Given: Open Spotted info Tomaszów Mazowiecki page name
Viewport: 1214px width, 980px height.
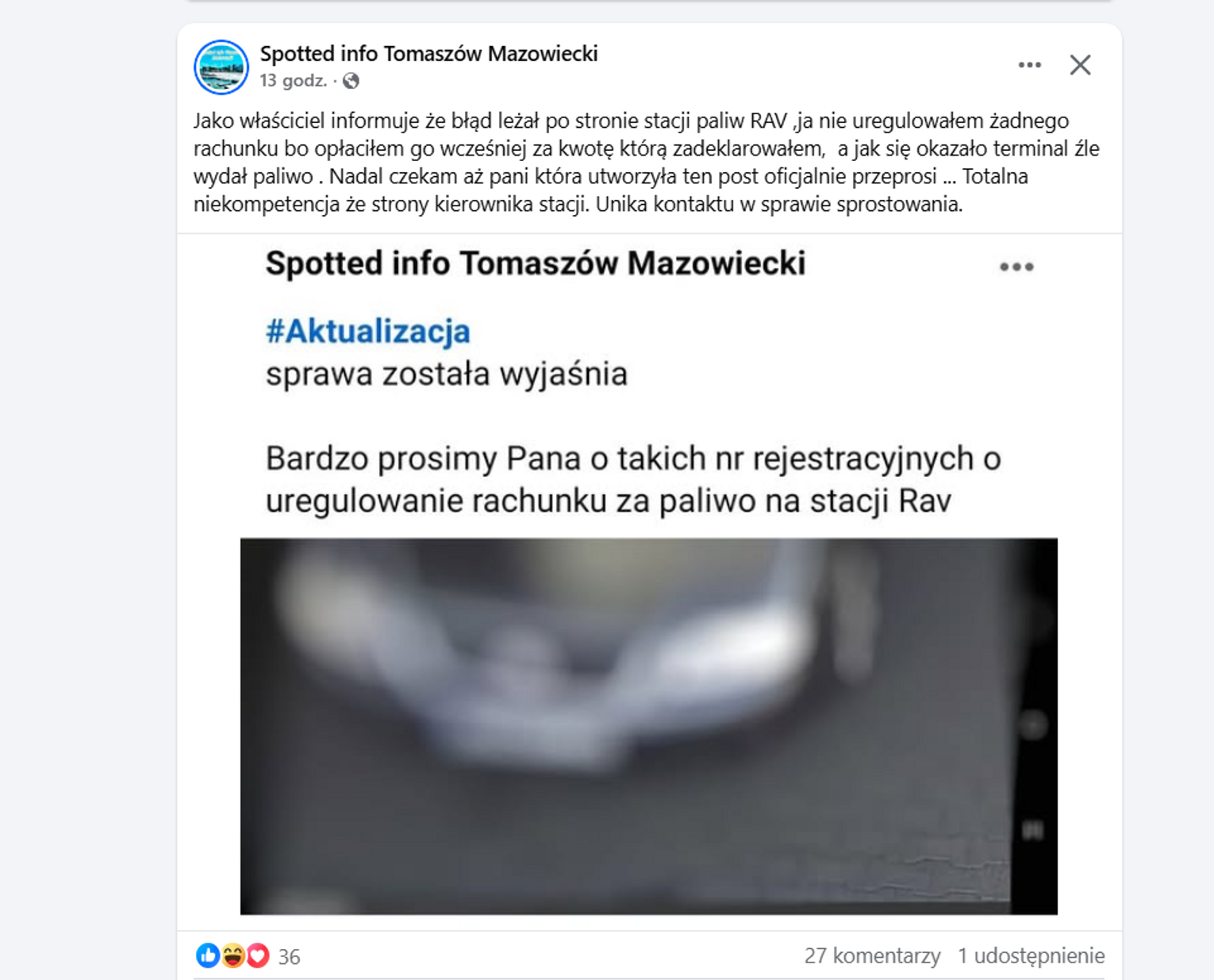Looking at the screenshot, I should [x=428, y=54].
